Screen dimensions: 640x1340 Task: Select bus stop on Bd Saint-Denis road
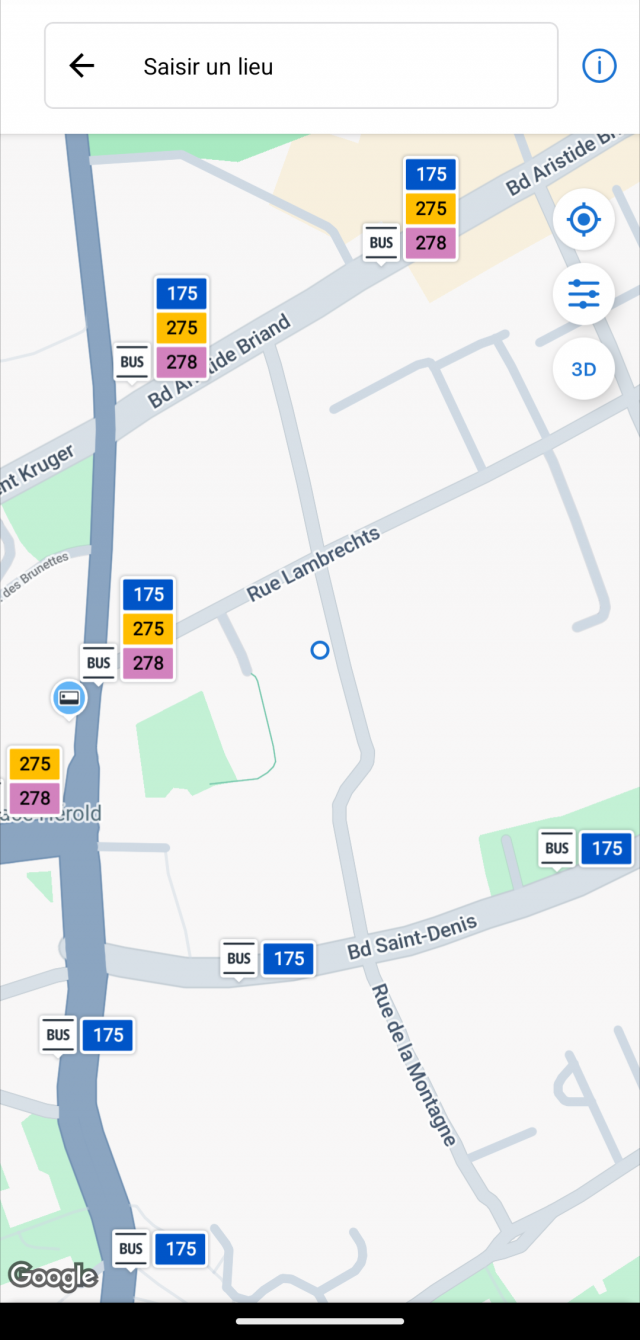point(239,958)
